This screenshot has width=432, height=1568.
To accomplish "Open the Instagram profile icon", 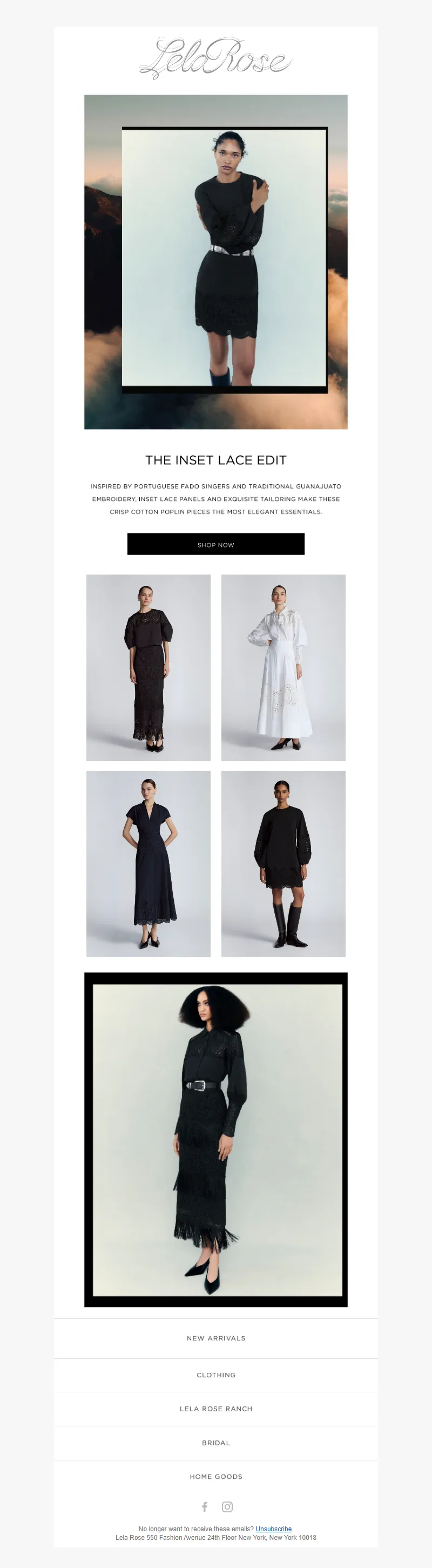I will pos(227,1506).
